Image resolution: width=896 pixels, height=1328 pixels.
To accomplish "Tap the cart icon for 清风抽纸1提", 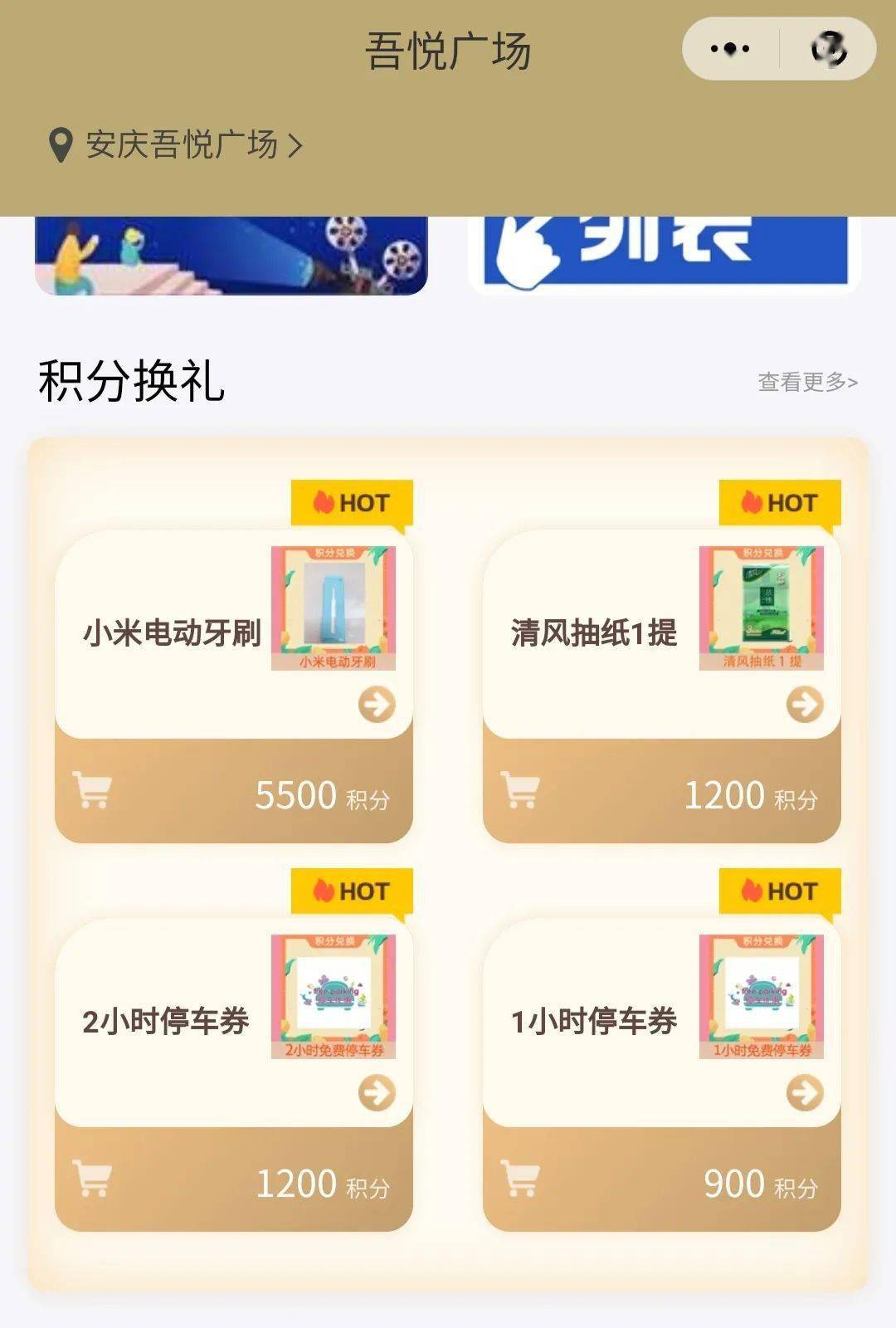I will (x=520, y=791).
